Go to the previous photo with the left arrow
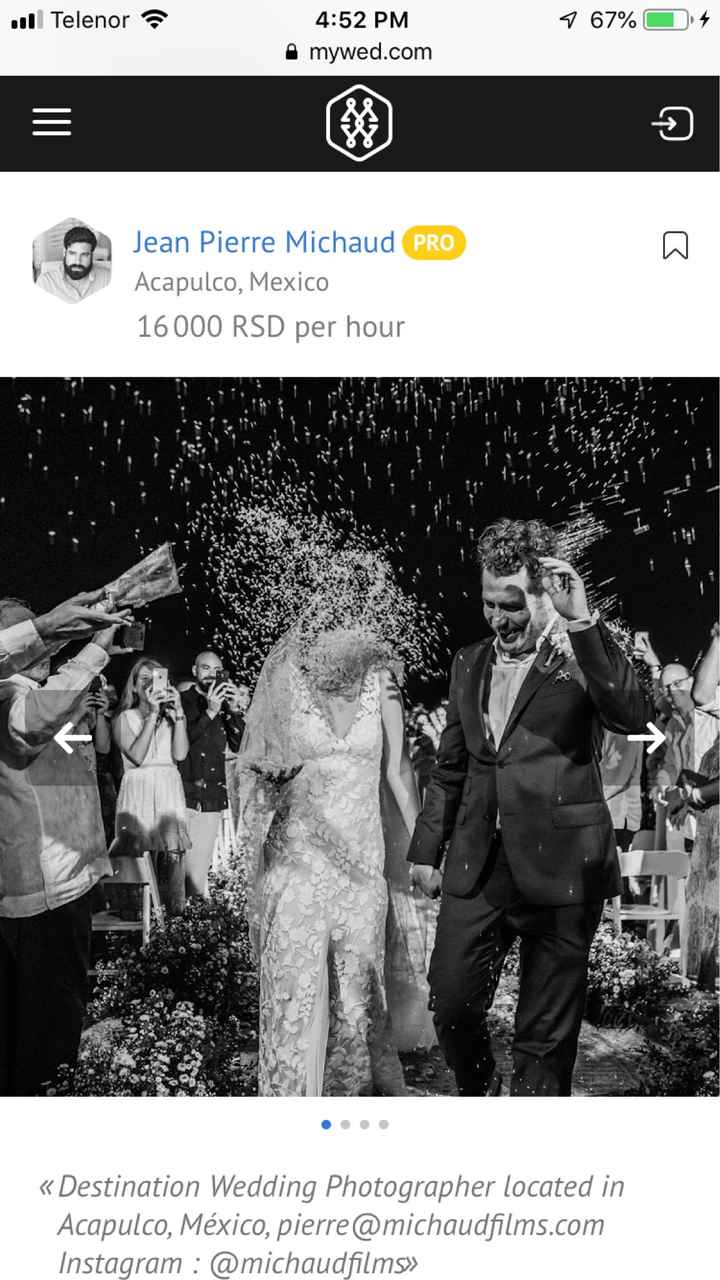Viewport: 720px width, 1280px height. pyautogui.click(x=72, y=738)
